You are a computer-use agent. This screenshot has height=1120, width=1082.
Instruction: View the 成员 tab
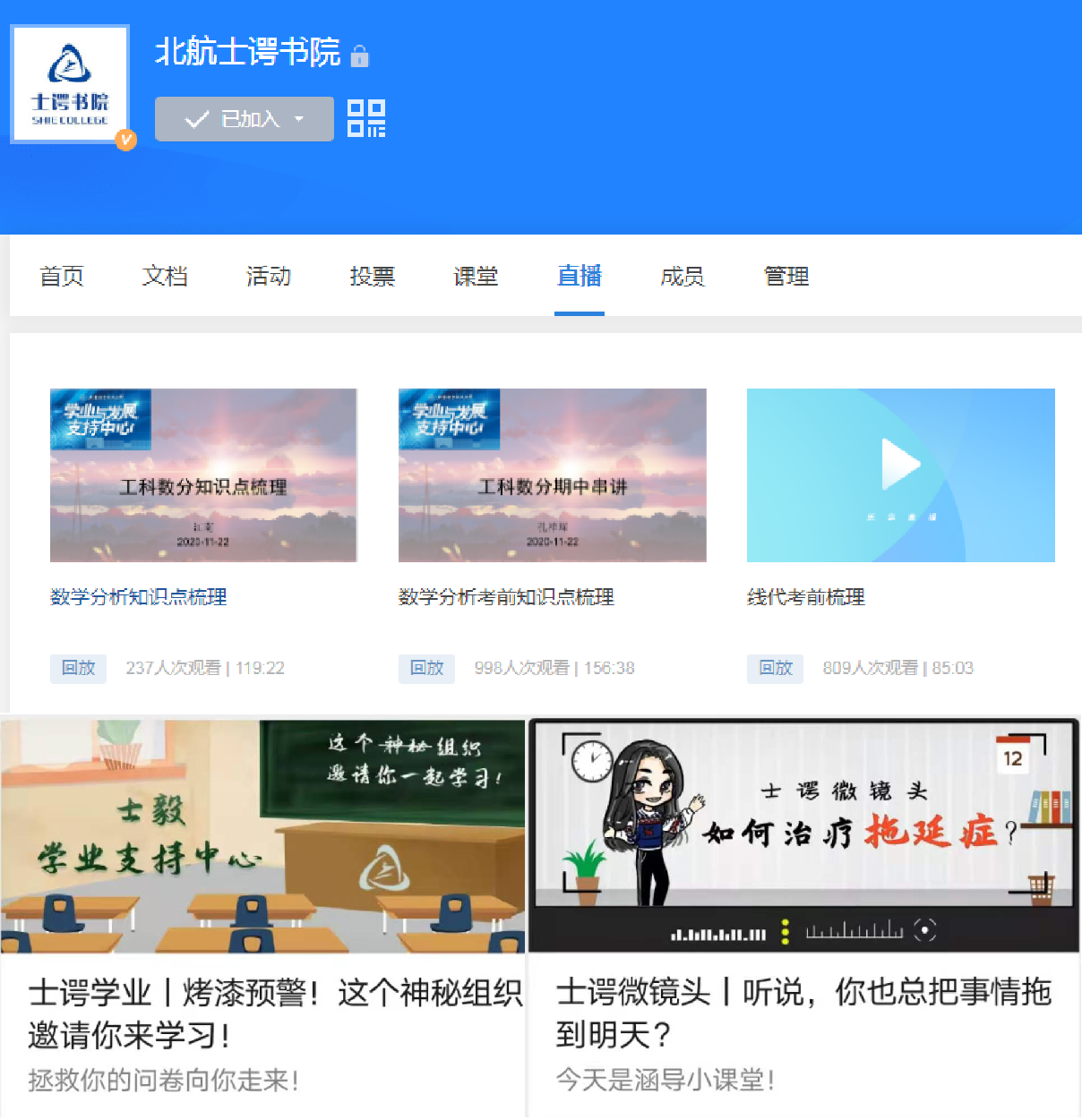point(683,277)
